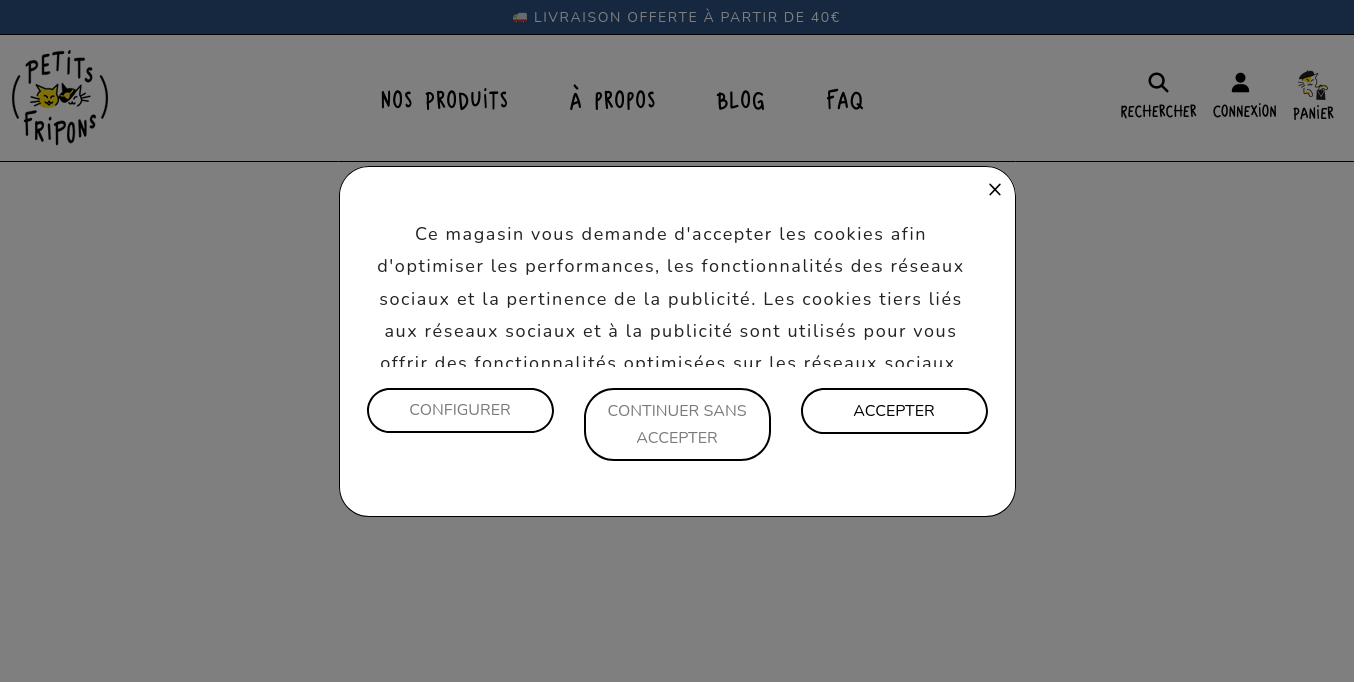Choose Continuer sans accepter
The width and height of the screenshot is (1366, 682).
point(677,424)
